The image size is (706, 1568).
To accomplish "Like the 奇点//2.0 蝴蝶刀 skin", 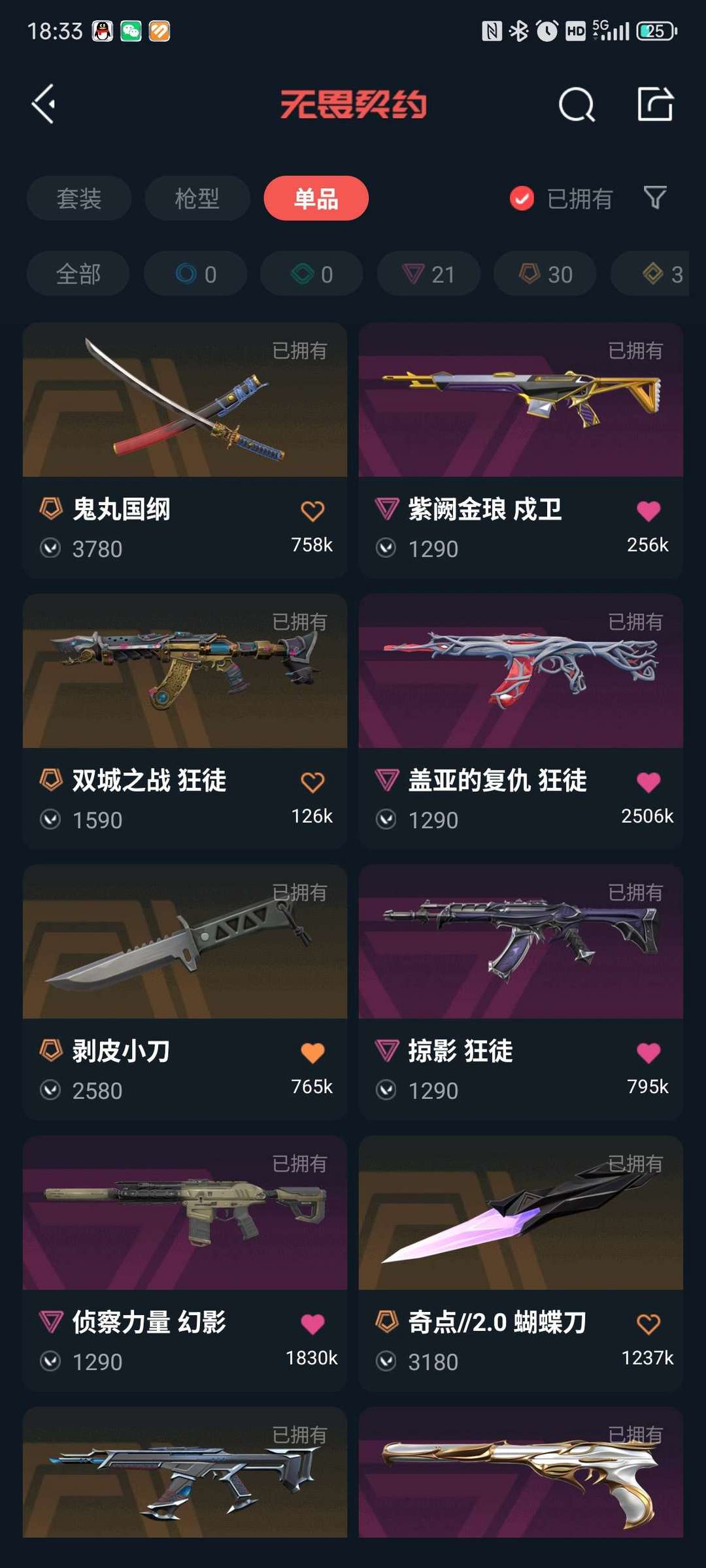I will (x=648, y=1324).
